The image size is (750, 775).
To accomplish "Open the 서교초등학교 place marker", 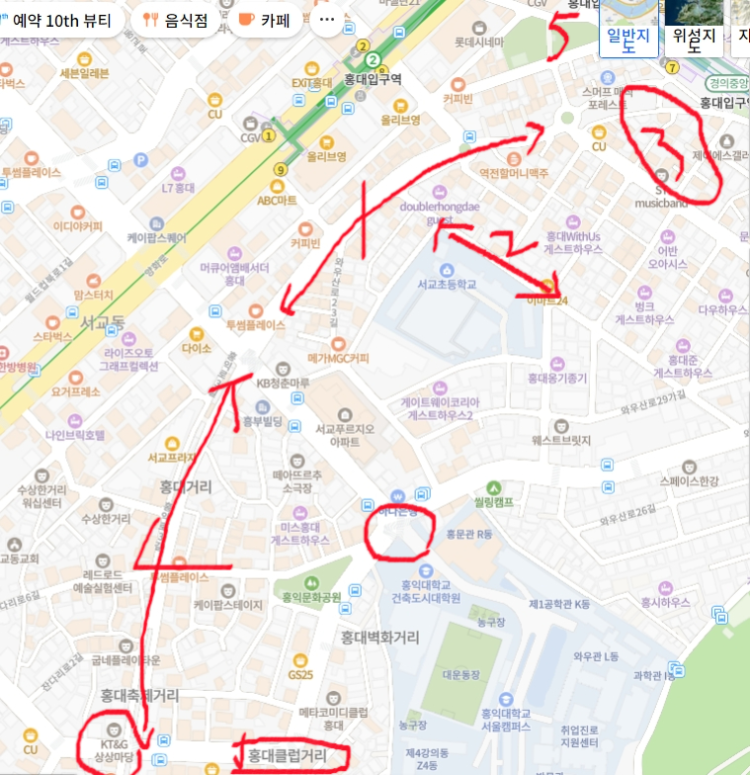I will (446, 269).
